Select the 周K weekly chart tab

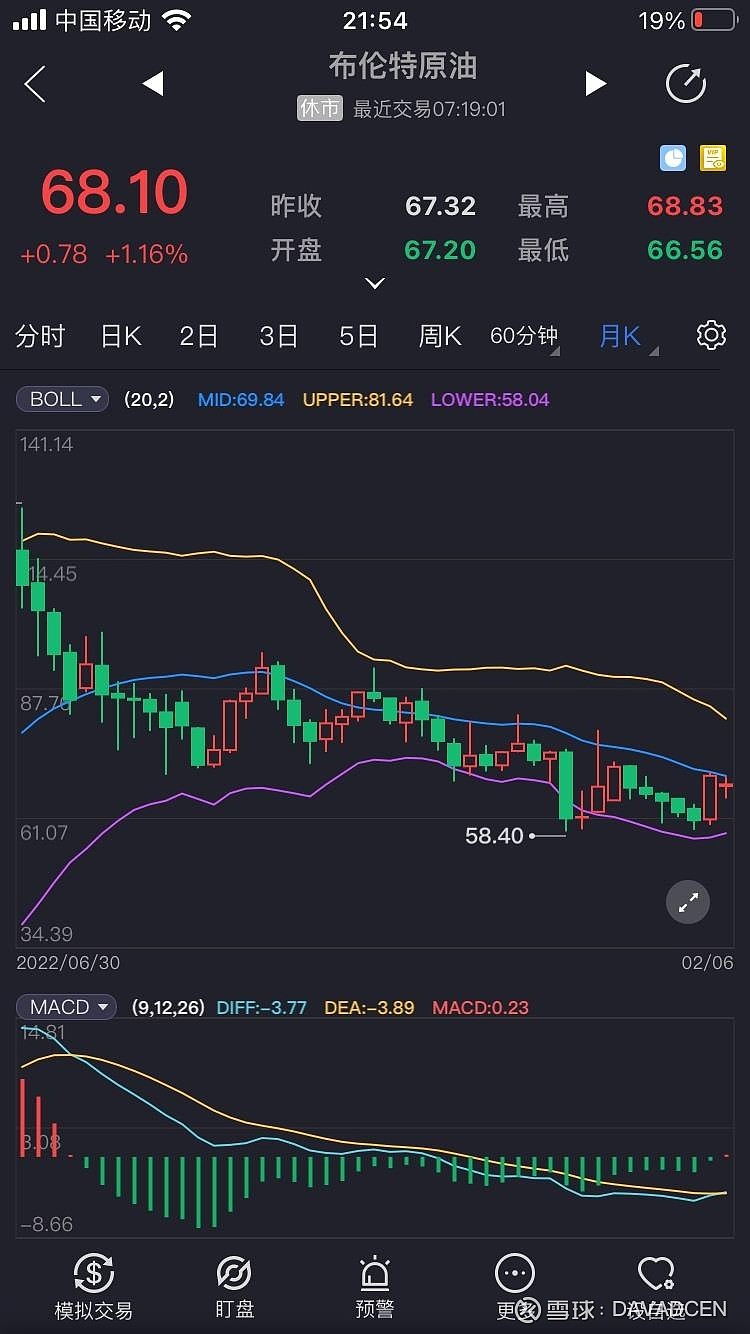(x=439, y=336)
